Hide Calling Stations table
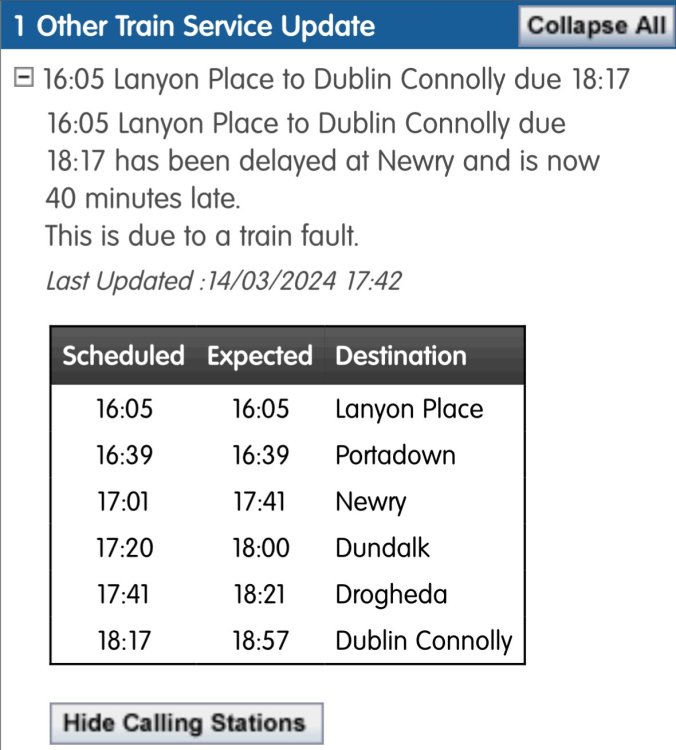The height and width of the screenshot is (750, 676). pyautogui.click(x=185, y=722)
